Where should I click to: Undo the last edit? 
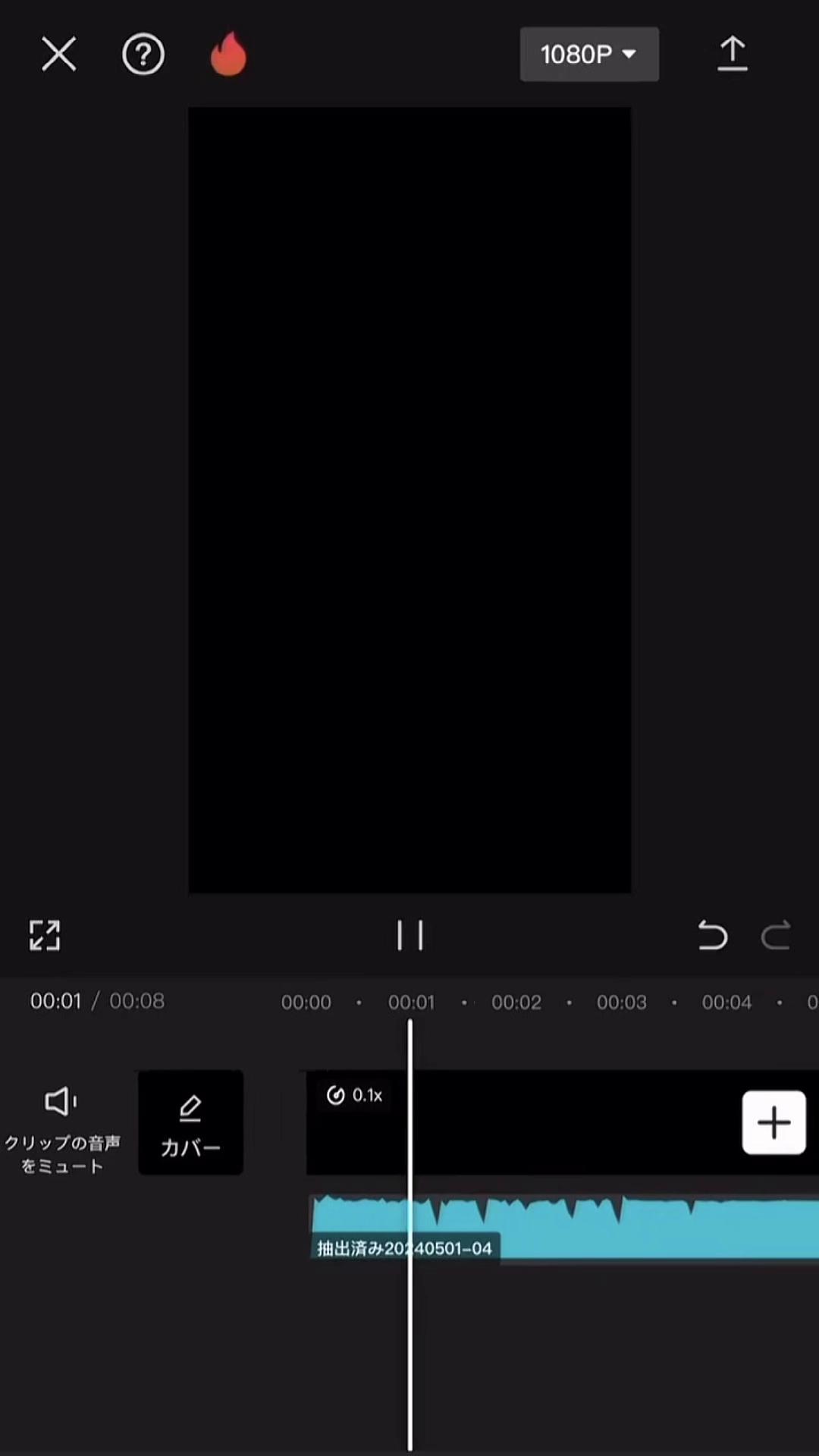[712, 935]
